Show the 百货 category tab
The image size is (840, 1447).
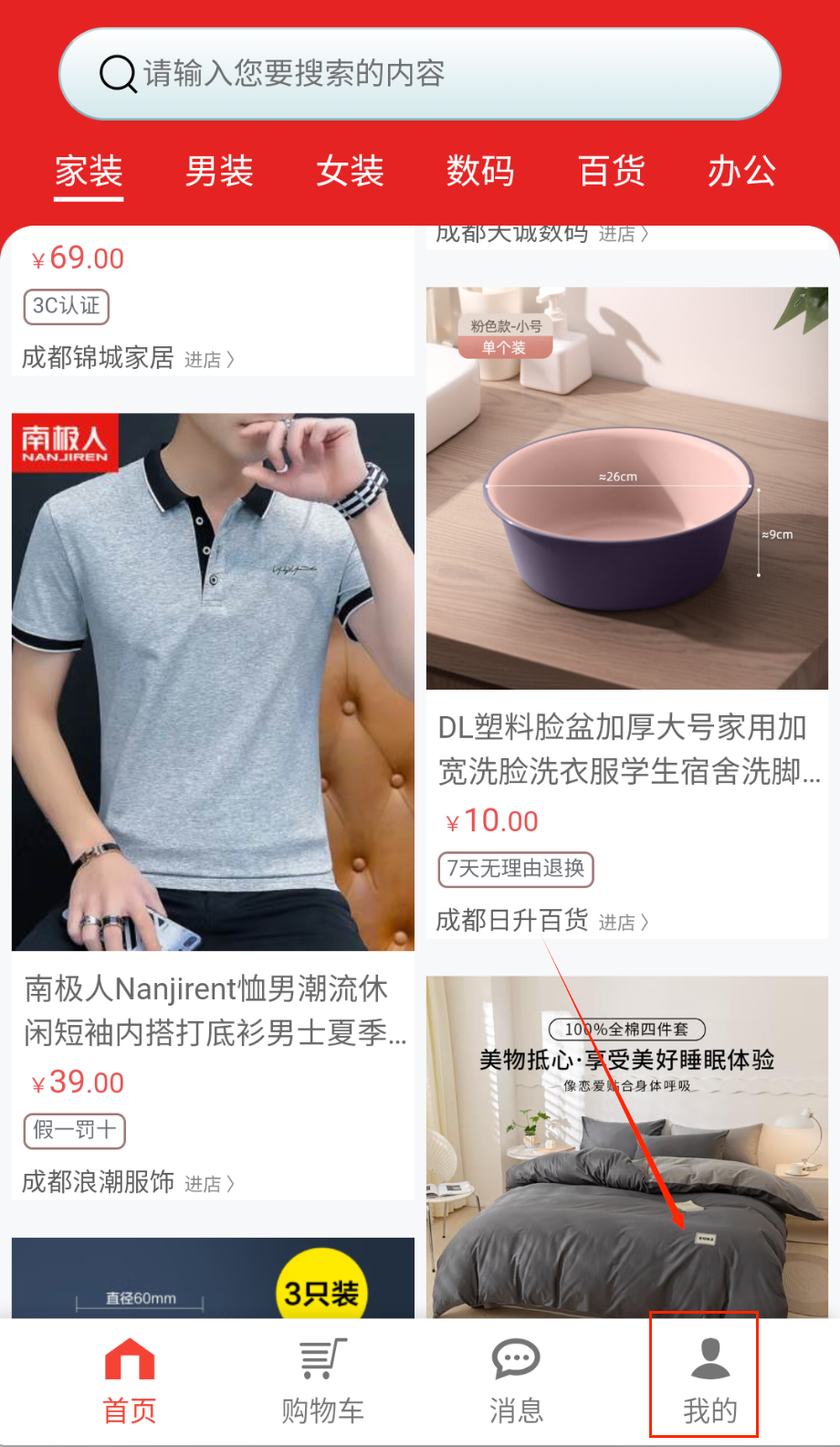tap(611, 171)
